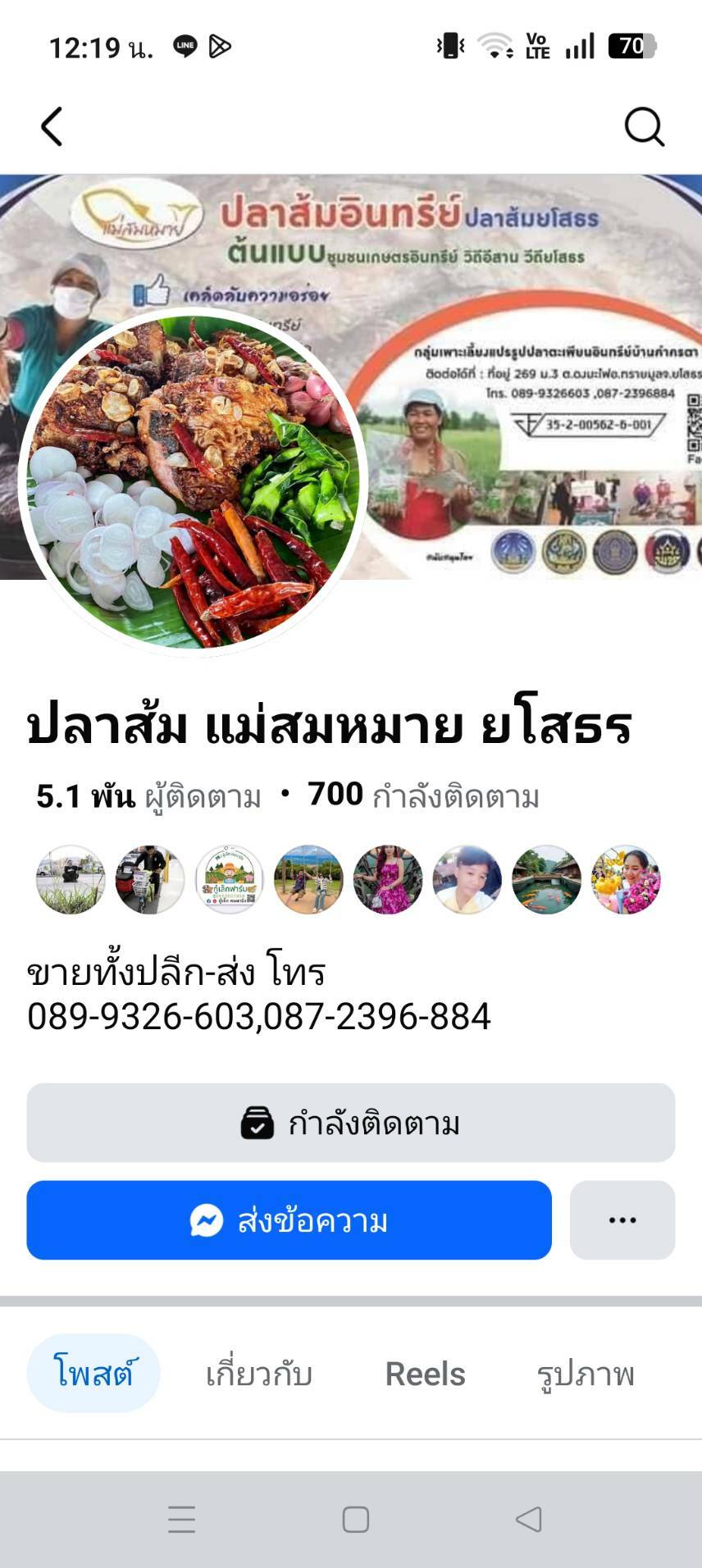Switch to the โพสต์ tab
The image size is (702, 1568).
[x=93, y=1373]
